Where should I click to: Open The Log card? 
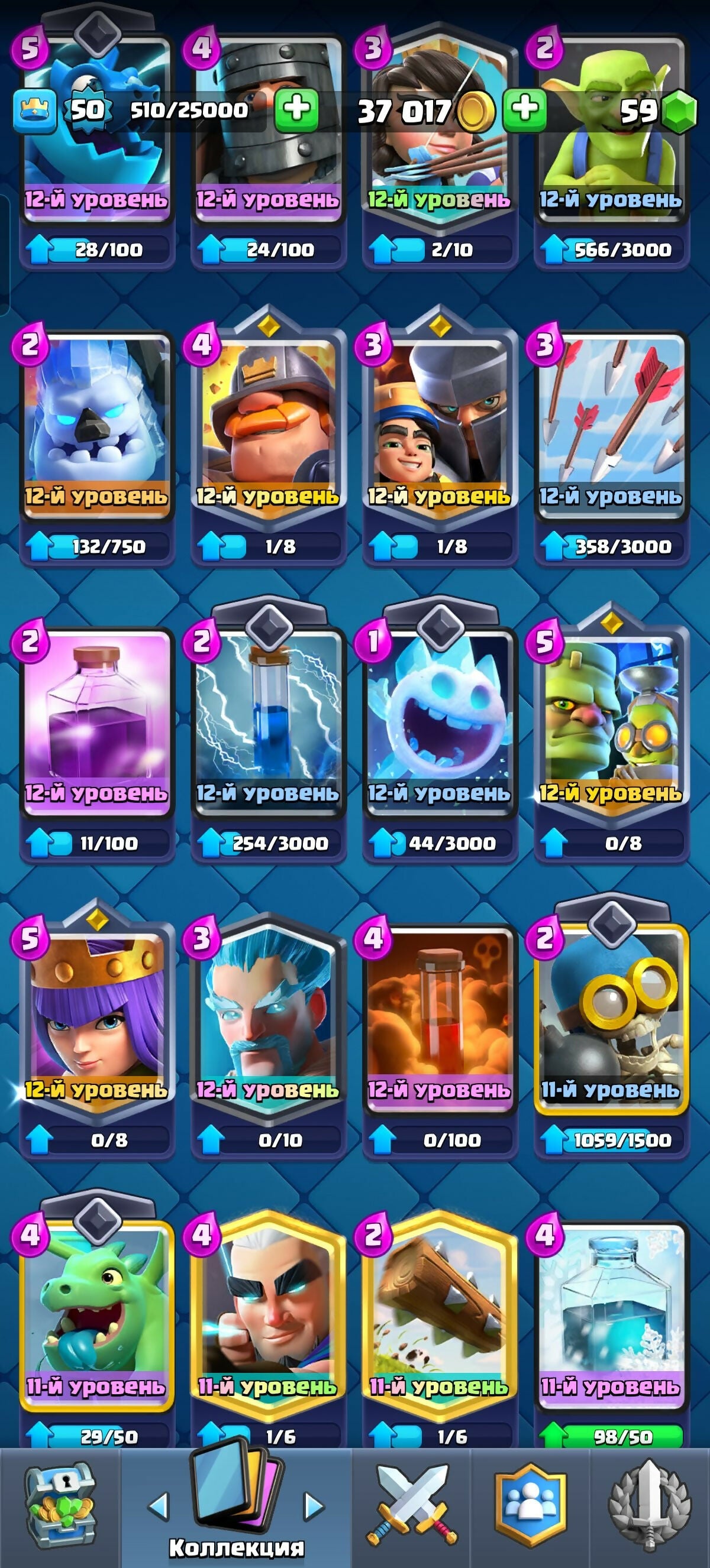440,1308
